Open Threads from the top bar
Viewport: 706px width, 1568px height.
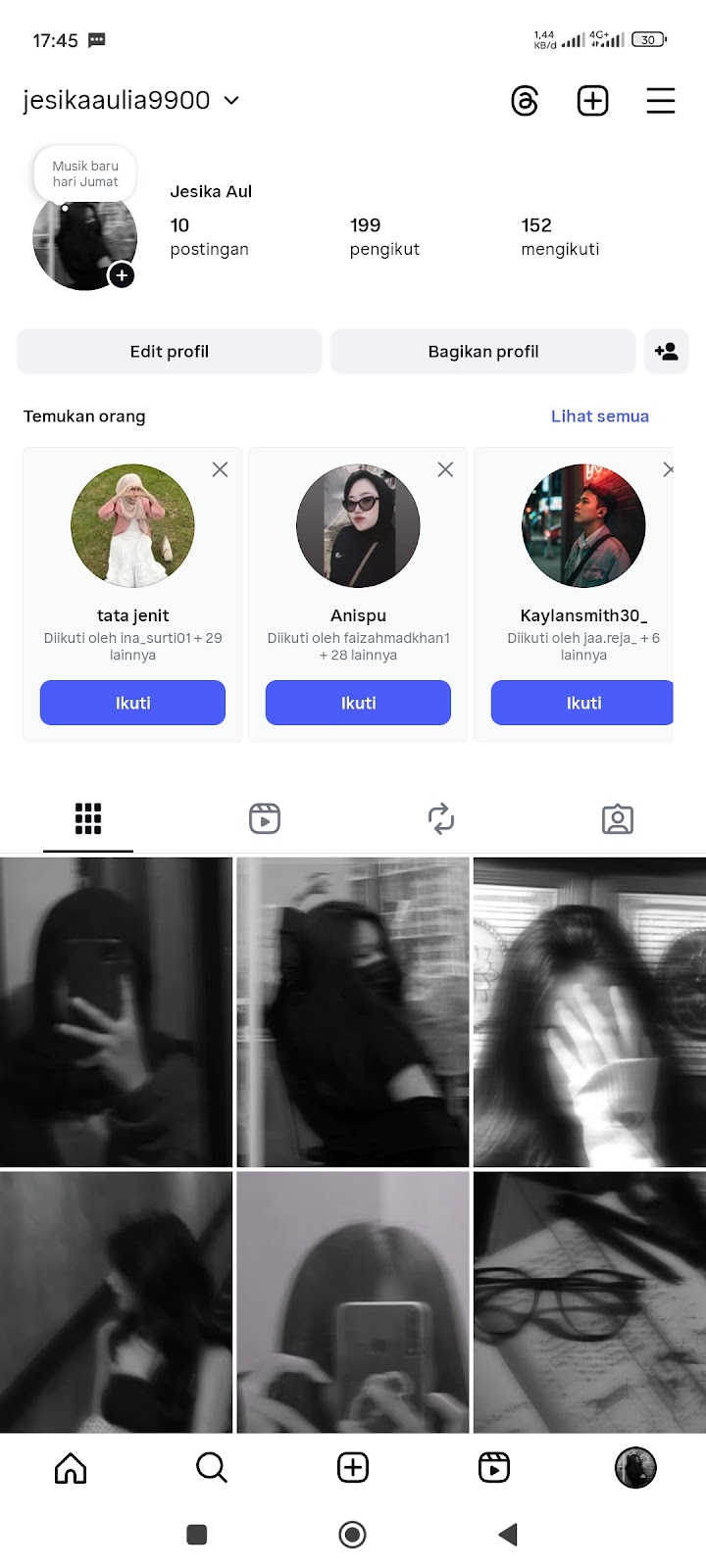coord(525,101)
